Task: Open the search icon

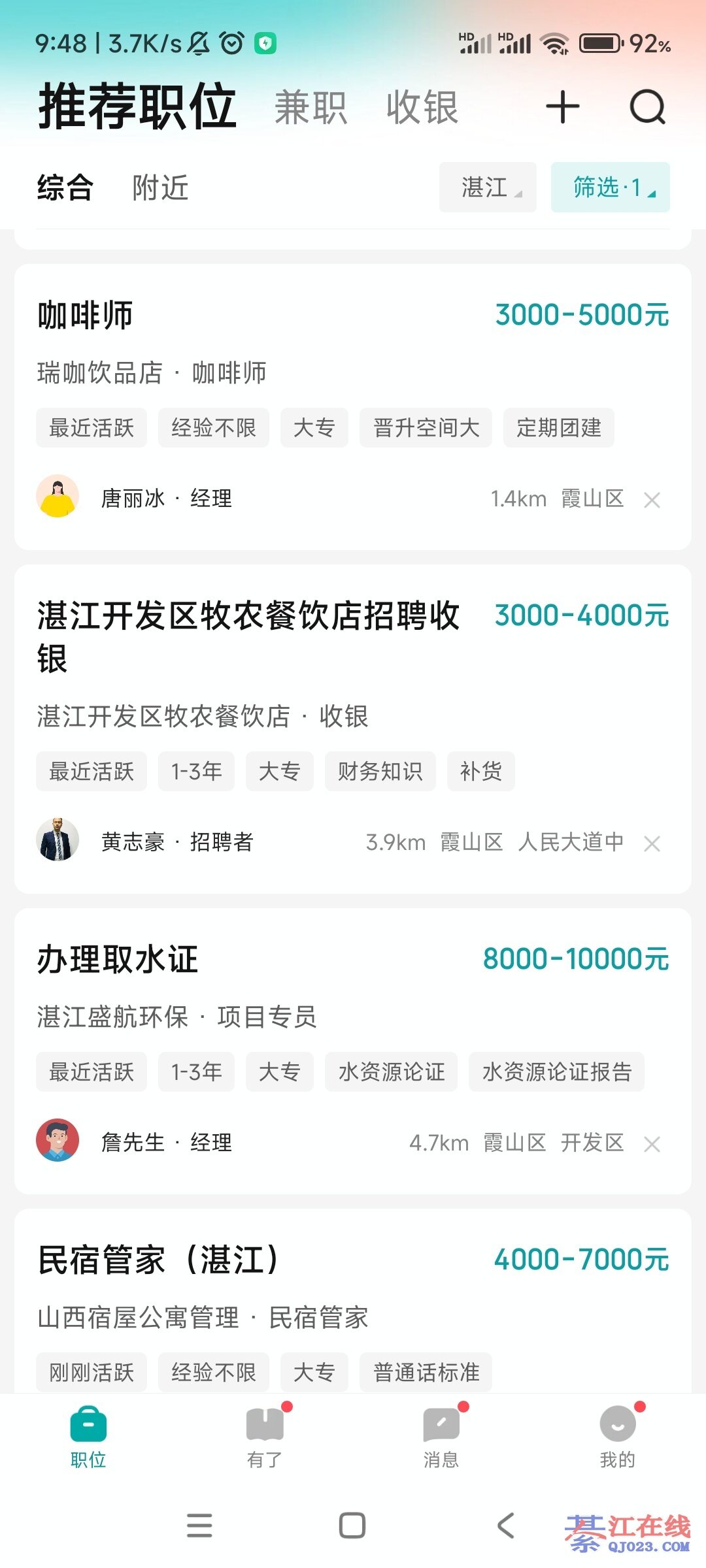Action: (x=647, y=107)
